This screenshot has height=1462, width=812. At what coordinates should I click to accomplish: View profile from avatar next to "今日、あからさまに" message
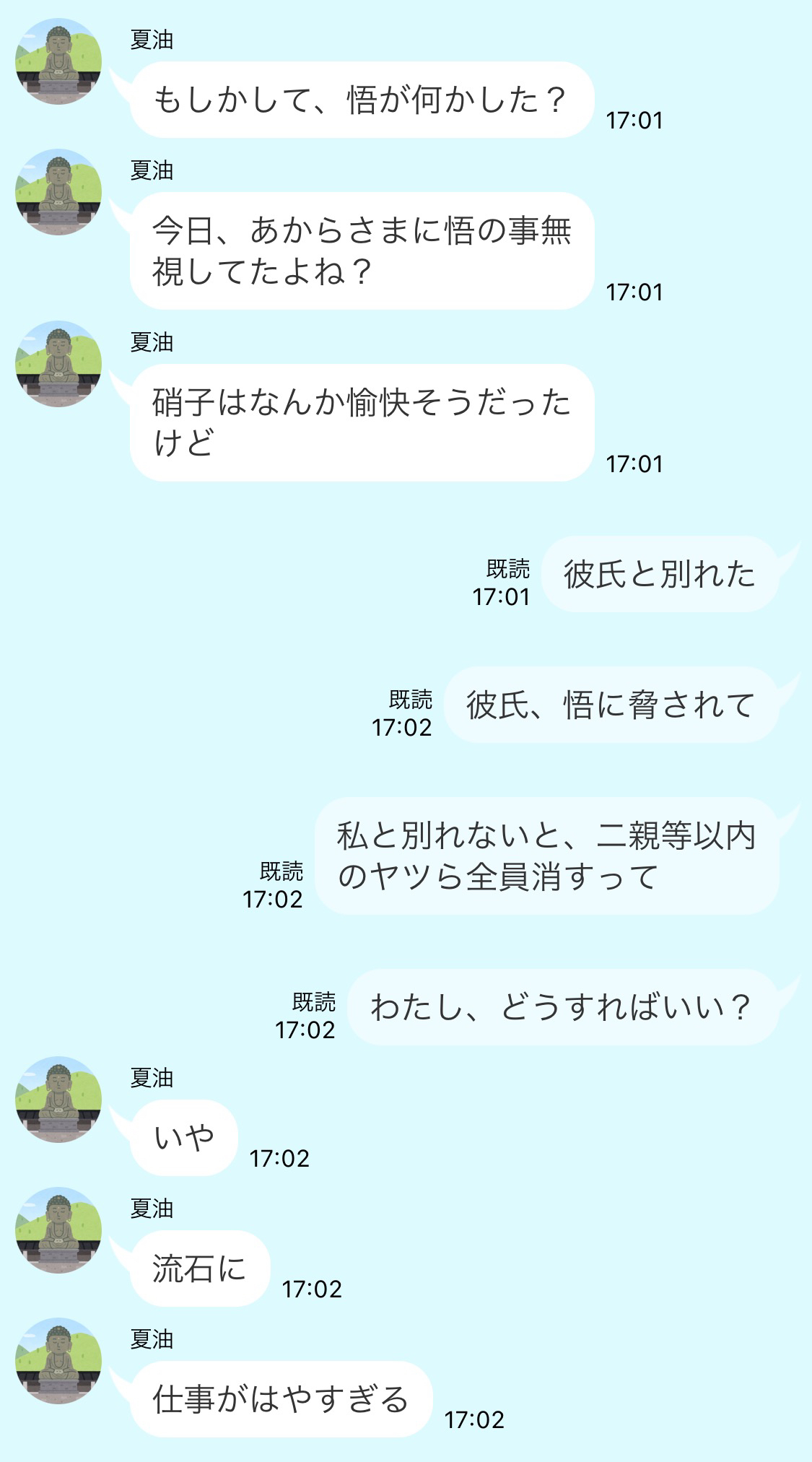[x=58, y=192]
